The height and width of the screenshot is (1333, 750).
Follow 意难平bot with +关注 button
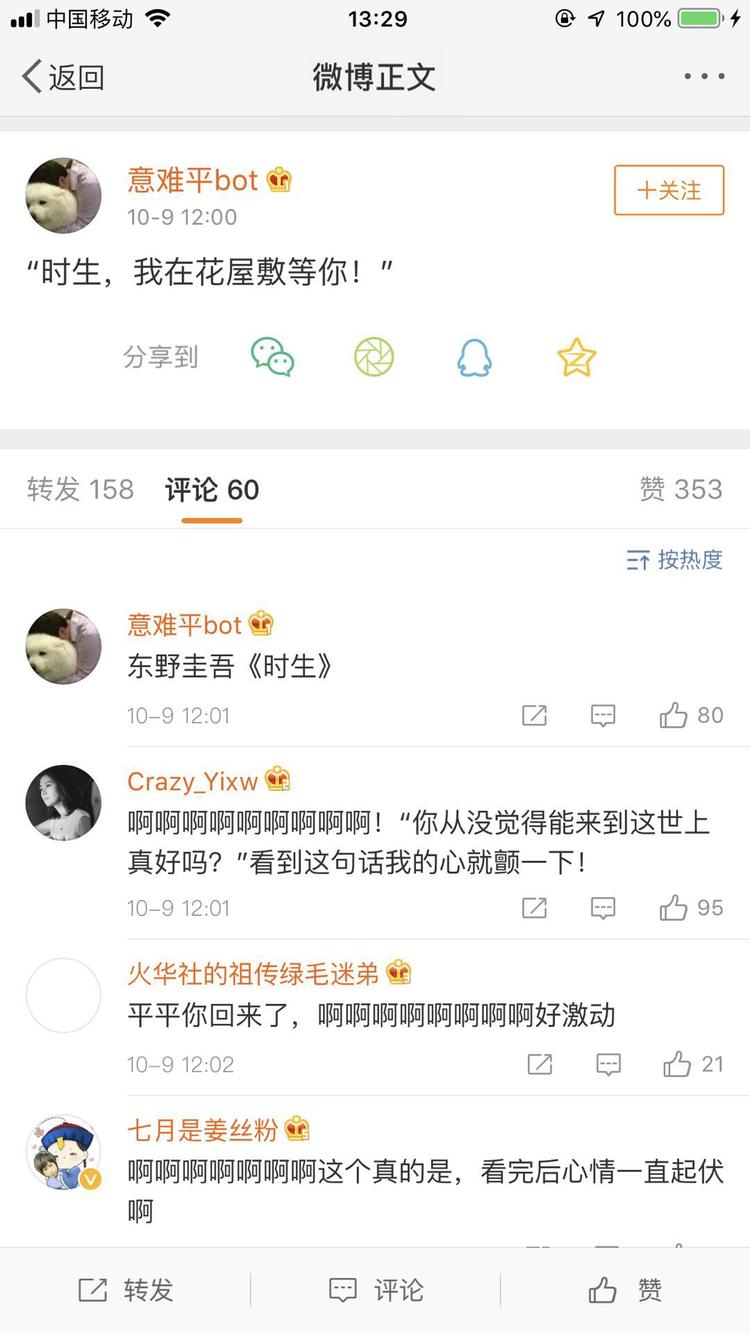pos(668,190)
